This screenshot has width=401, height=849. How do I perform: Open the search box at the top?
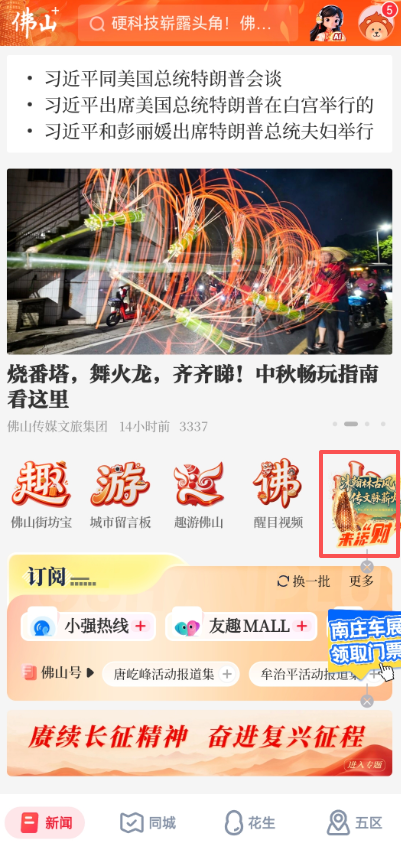point(188,23)
